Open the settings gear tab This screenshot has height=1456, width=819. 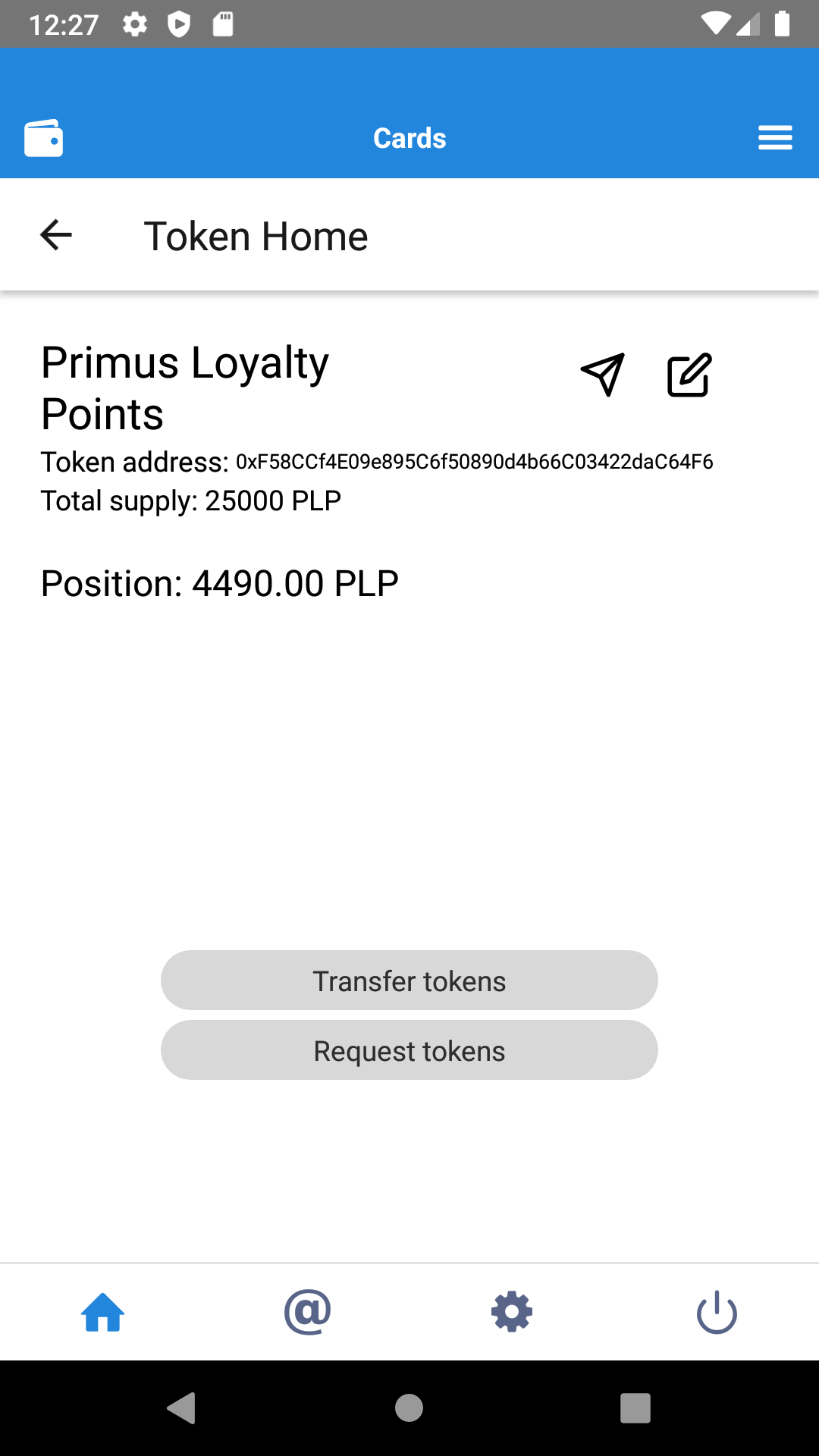[x=512, y=1312]
